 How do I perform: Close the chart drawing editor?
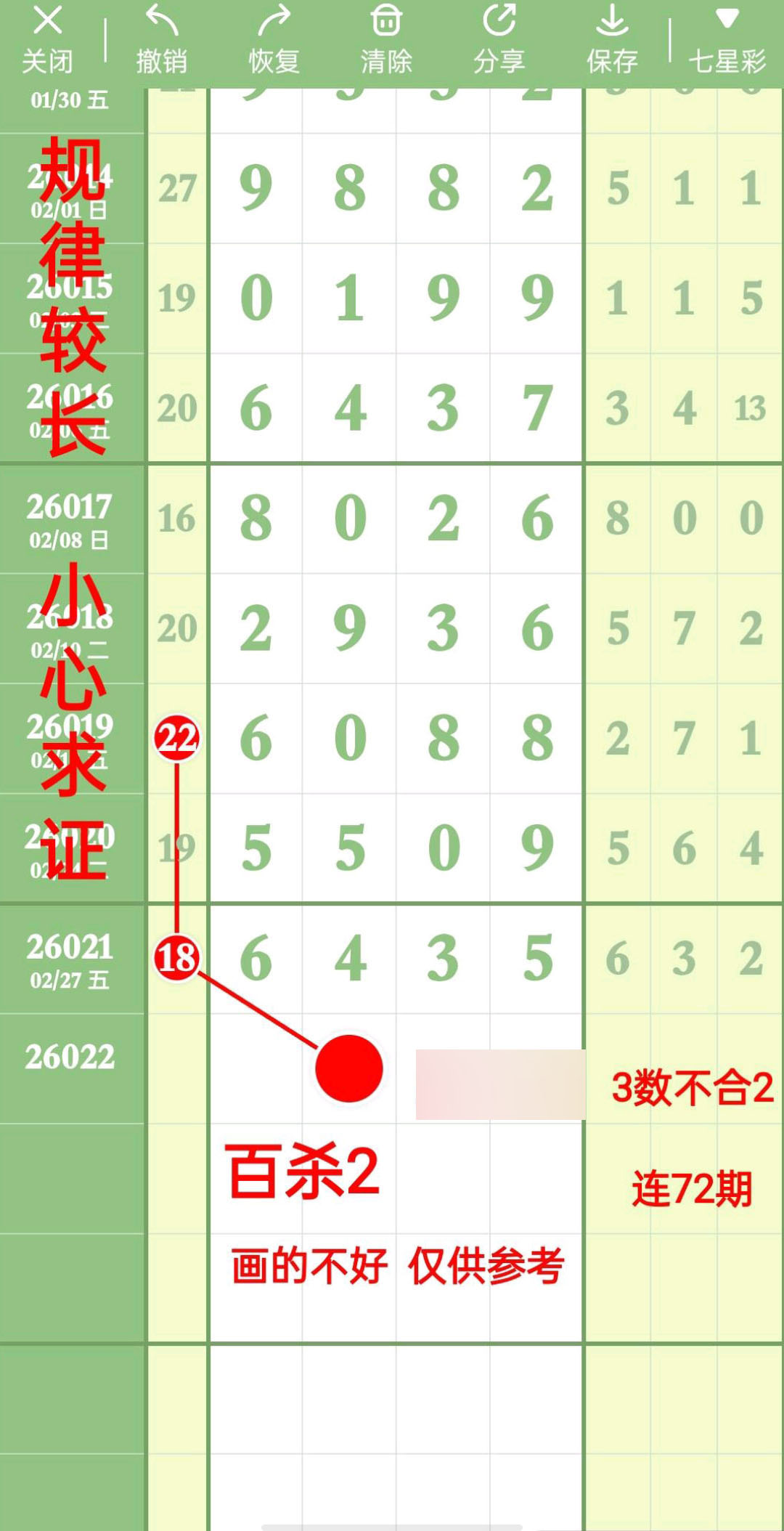(x=47, y=39)
